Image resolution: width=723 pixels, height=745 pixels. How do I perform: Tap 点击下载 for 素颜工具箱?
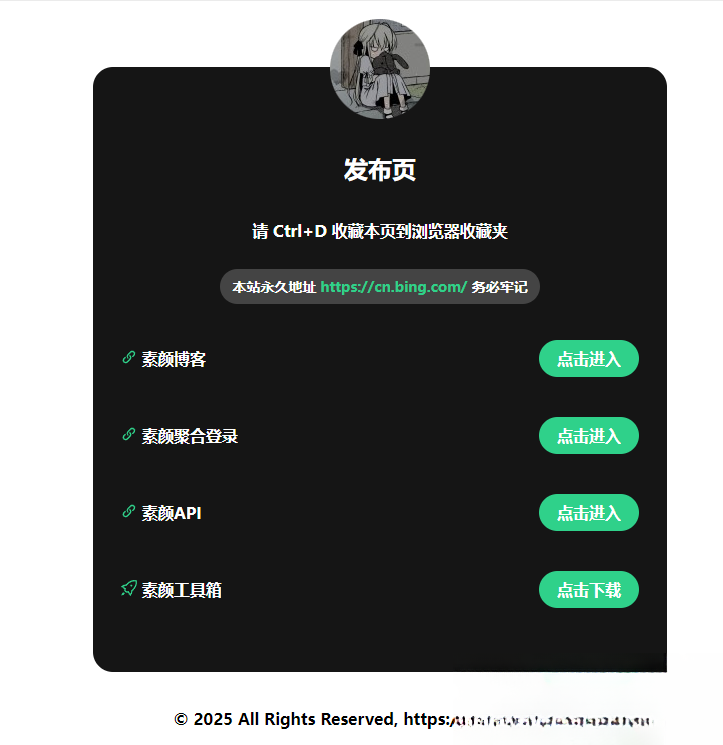(x=588, y=590)
